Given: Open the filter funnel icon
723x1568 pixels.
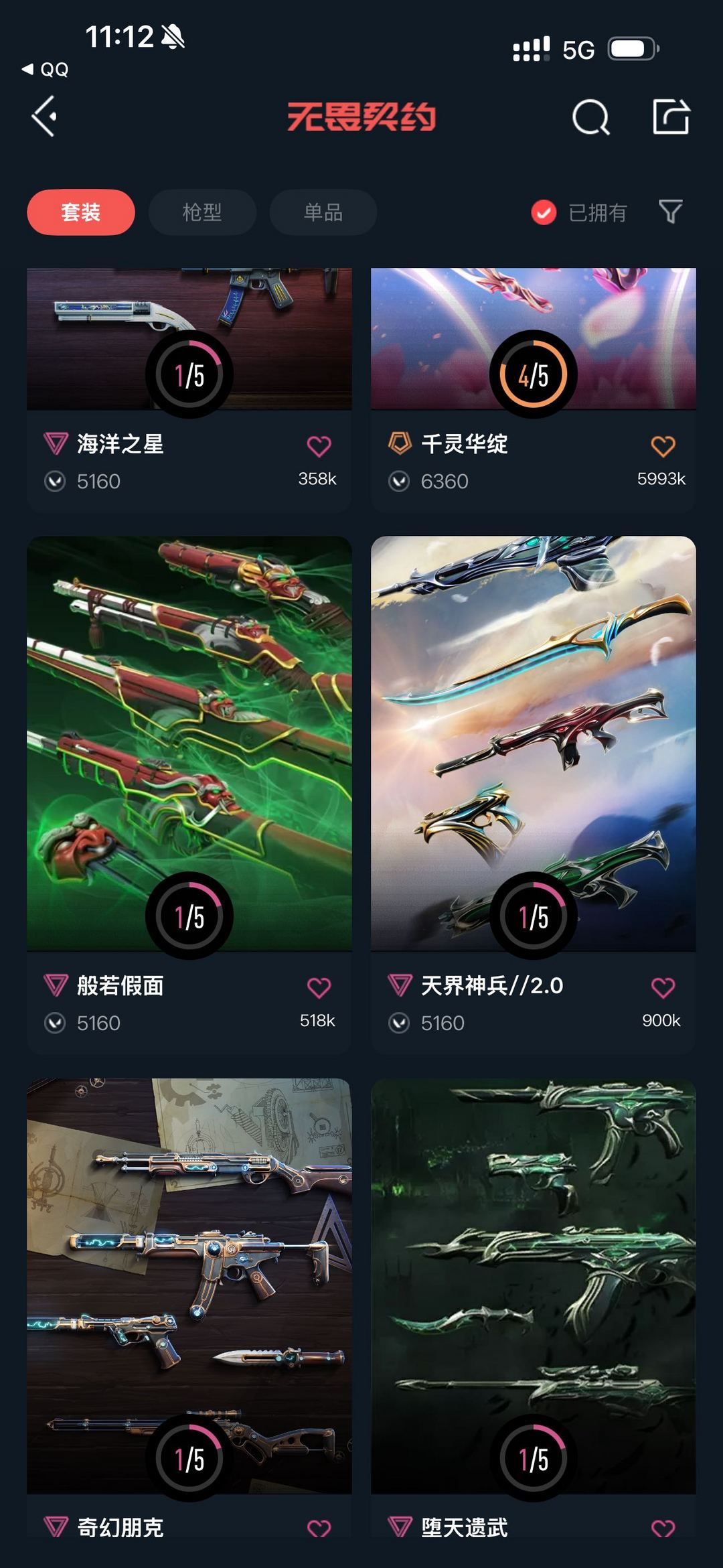Looking at the screenshot, I should (x=670, y=212).
